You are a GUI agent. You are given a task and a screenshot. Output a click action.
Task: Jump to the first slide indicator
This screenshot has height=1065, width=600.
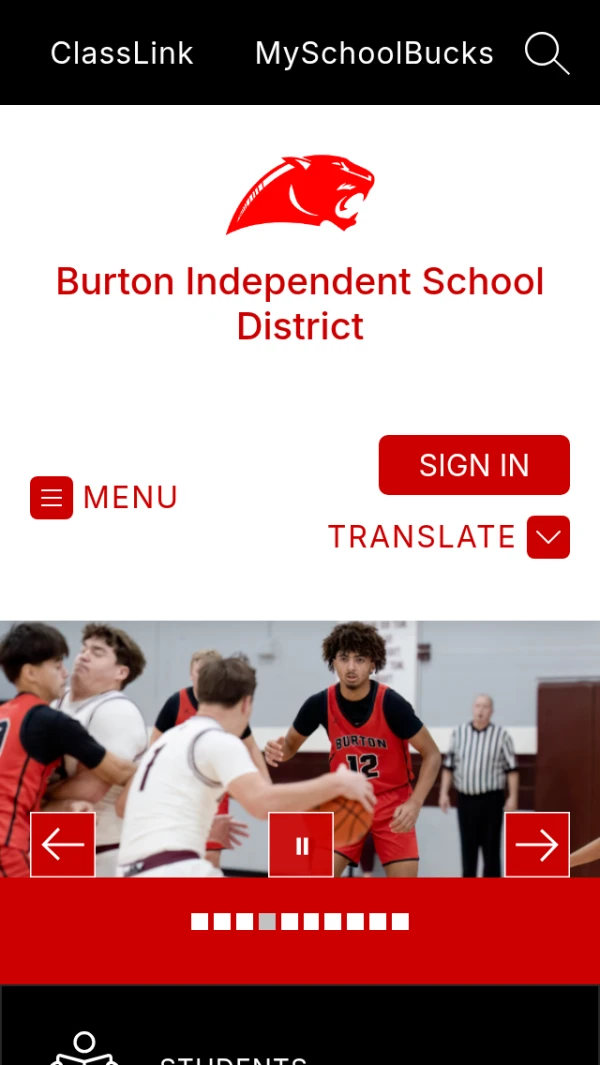pyautogui.click(x=200, y=922)
